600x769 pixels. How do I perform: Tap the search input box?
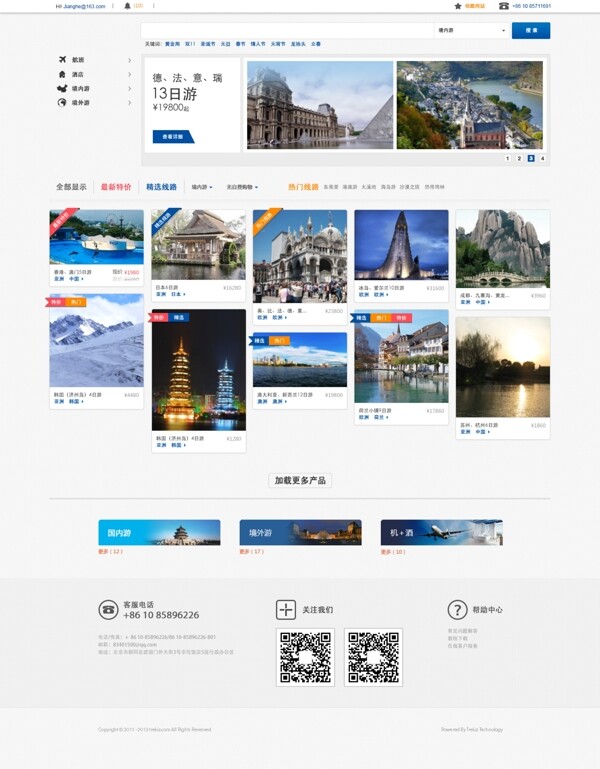(x=286, y=31)
